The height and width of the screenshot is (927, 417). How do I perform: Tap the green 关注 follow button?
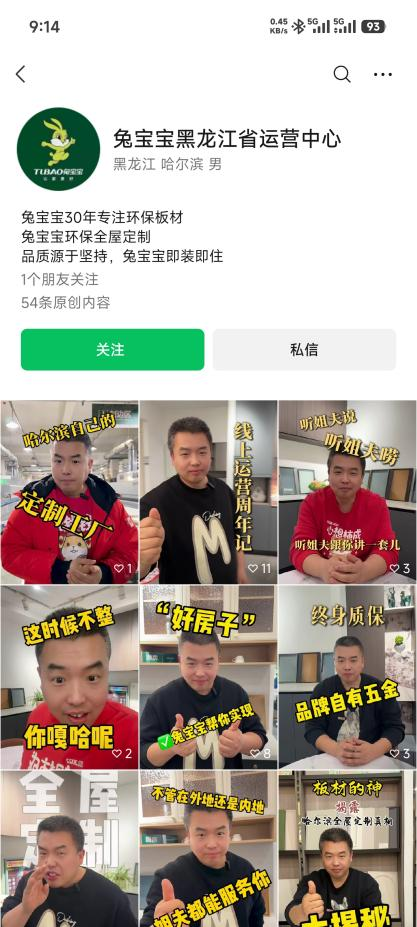click(112, 349)
